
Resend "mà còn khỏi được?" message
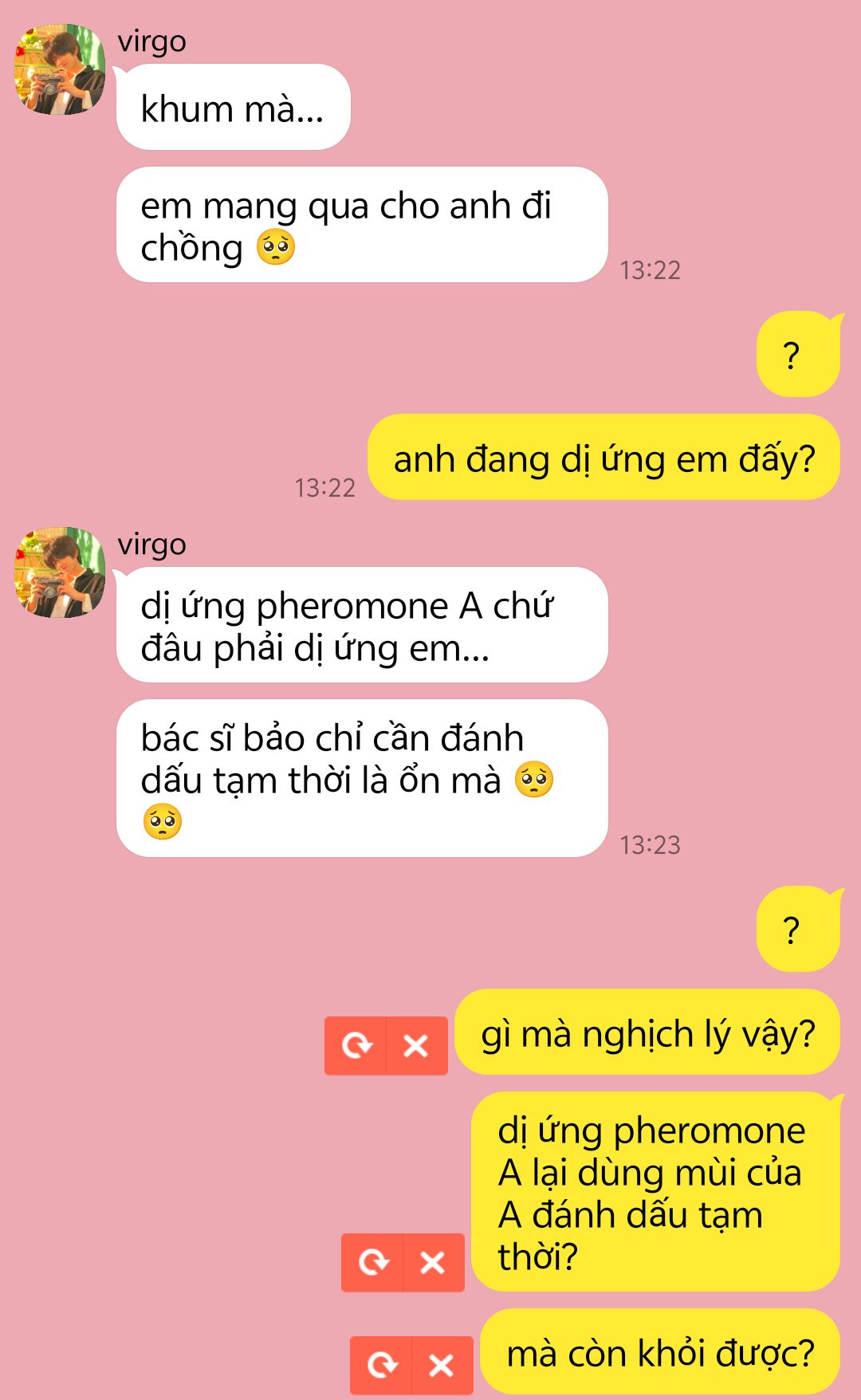click(381, 1365)
